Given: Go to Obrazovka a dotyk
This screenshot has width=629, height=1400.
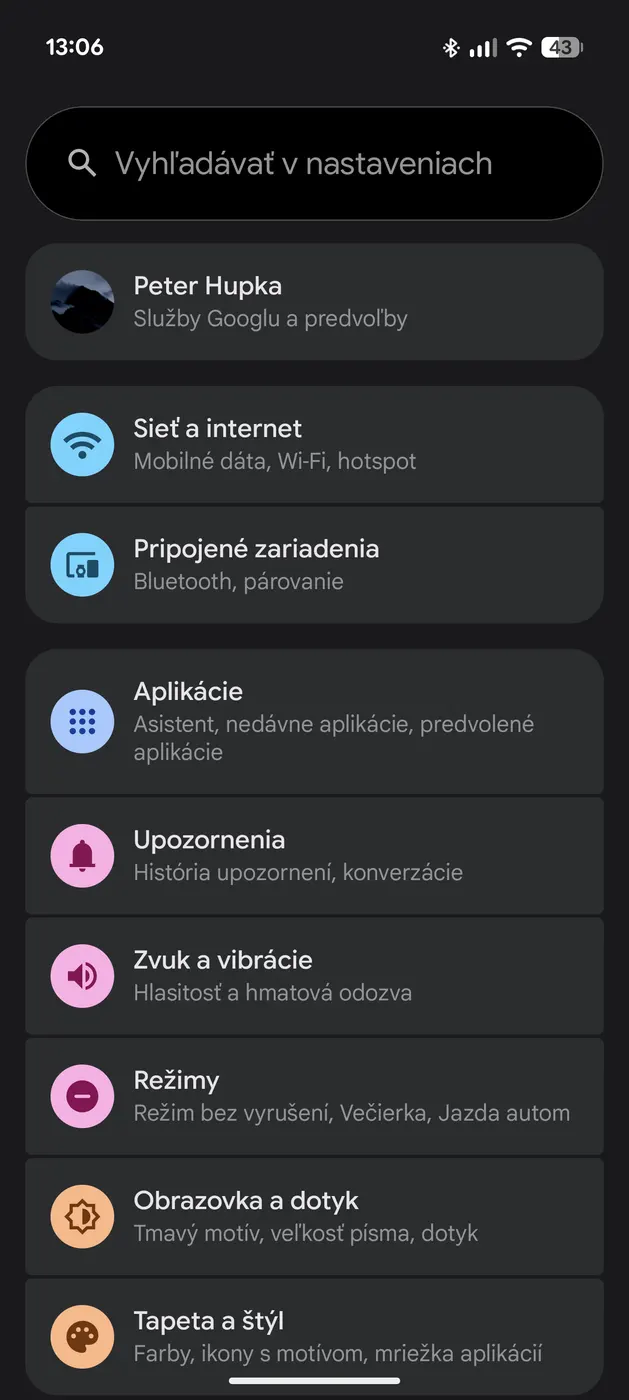Looking at the screenshot, I should tap(314, 1216).
